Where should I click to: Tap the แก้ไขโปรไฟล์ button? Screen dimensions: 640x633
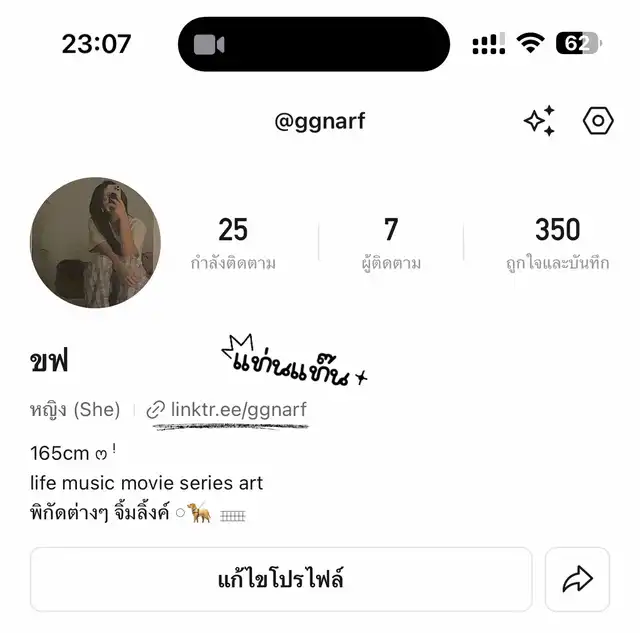click(281, 579)
